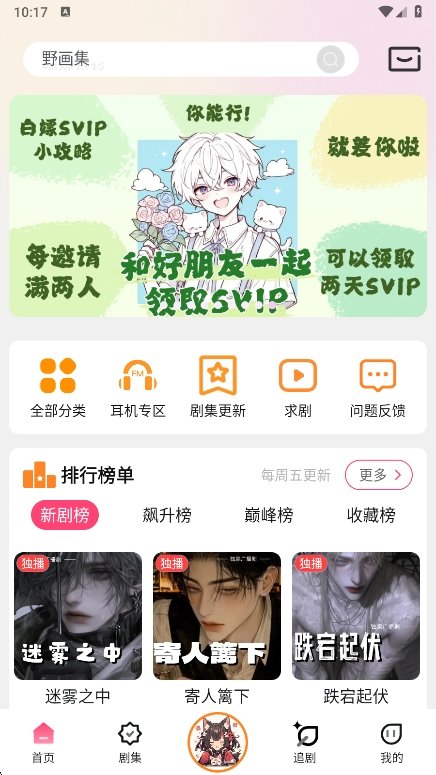Switch to the 巅峰榜 tab
This screenshot has height=775, width=436.
pos(268,516)
